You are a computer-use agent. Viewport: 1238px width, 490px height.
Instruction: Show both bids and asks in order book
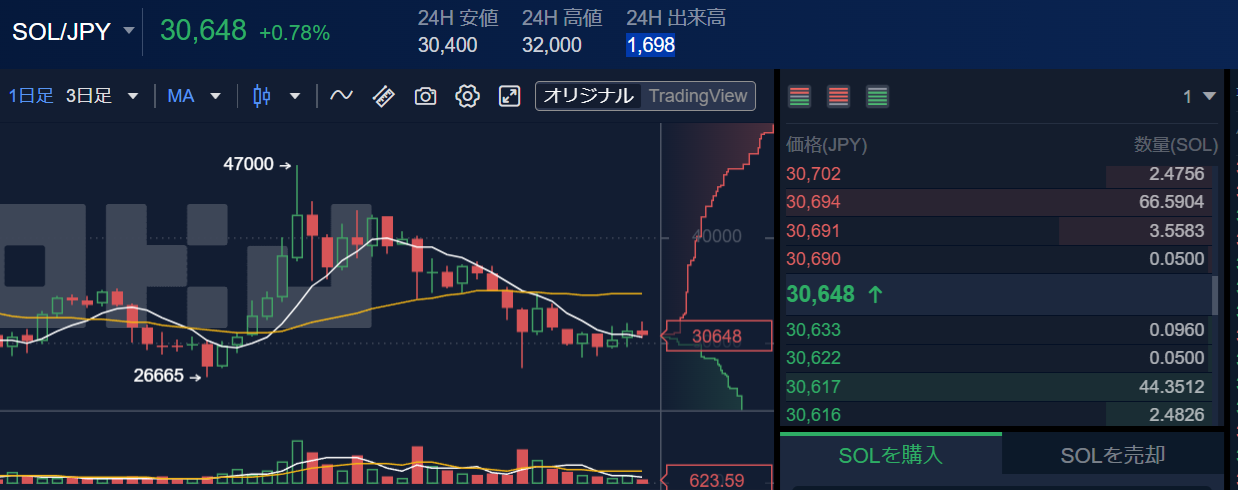tap(799, 97)
